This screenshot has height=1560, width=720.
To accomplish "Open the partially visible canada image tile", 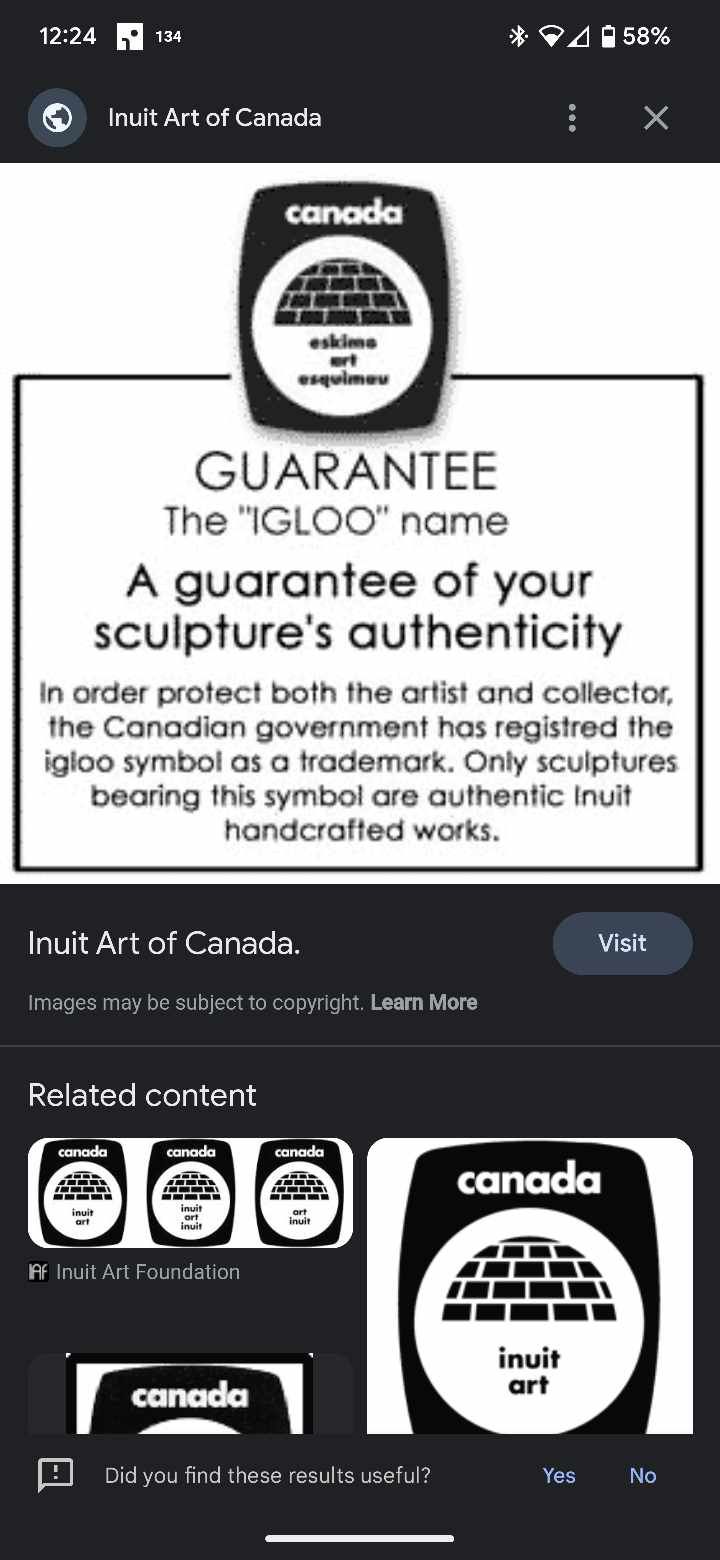I will (190, 1394).
